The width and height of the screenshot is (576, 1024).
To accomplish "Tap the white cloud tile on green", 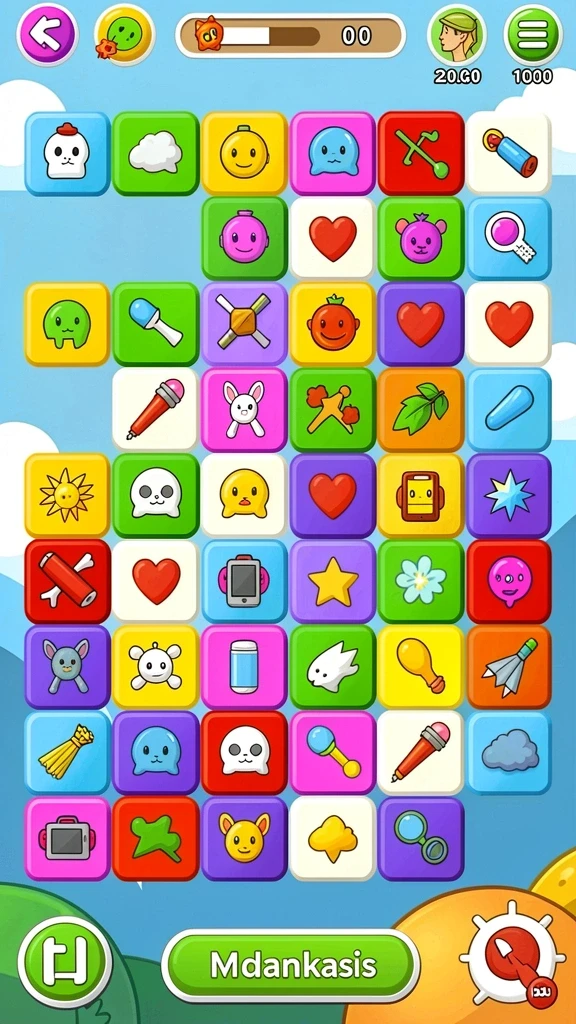I will 155,153.
